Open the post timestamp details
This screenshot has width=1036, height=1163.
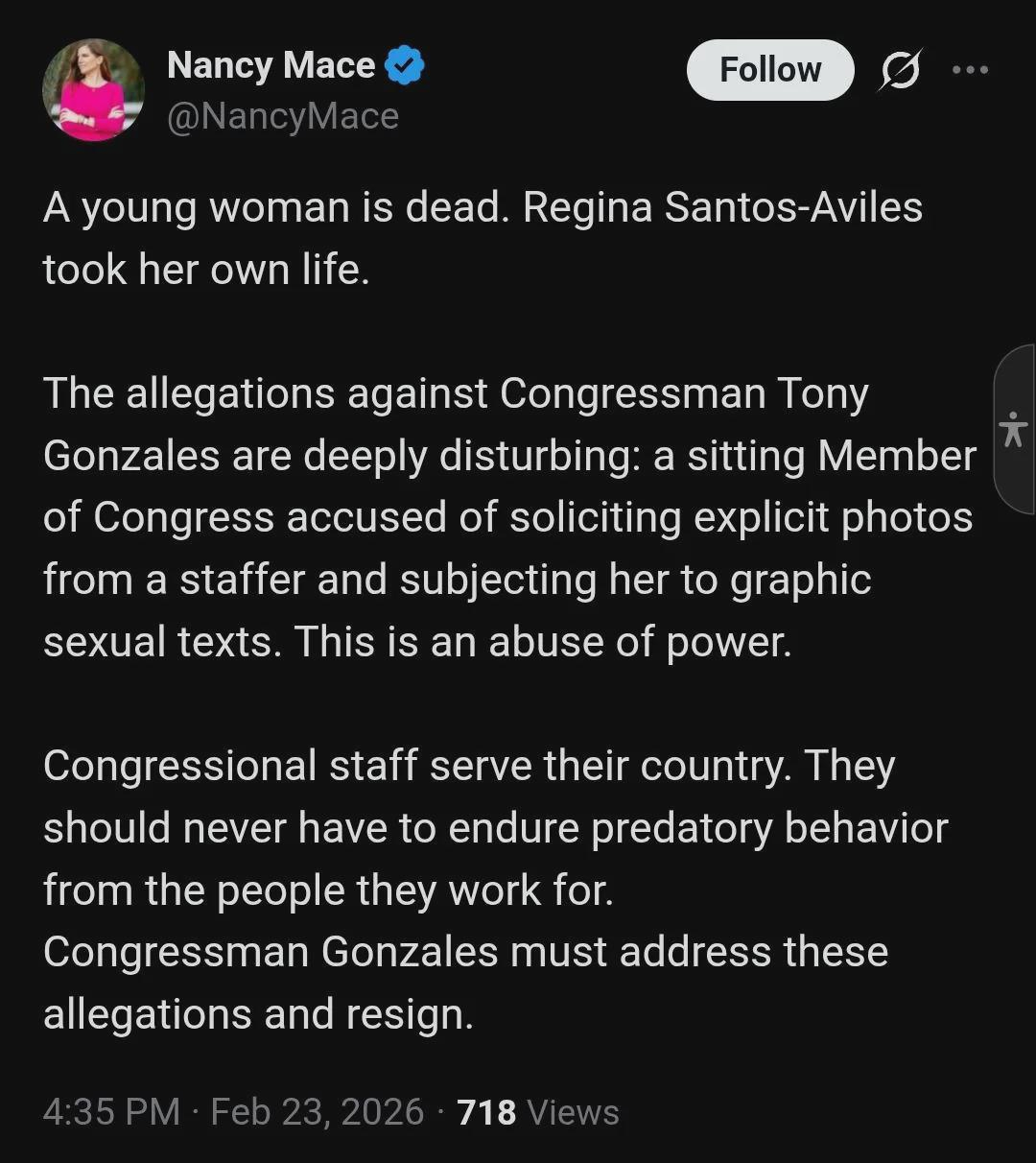pyautogui.click(x=233, y=1112)
